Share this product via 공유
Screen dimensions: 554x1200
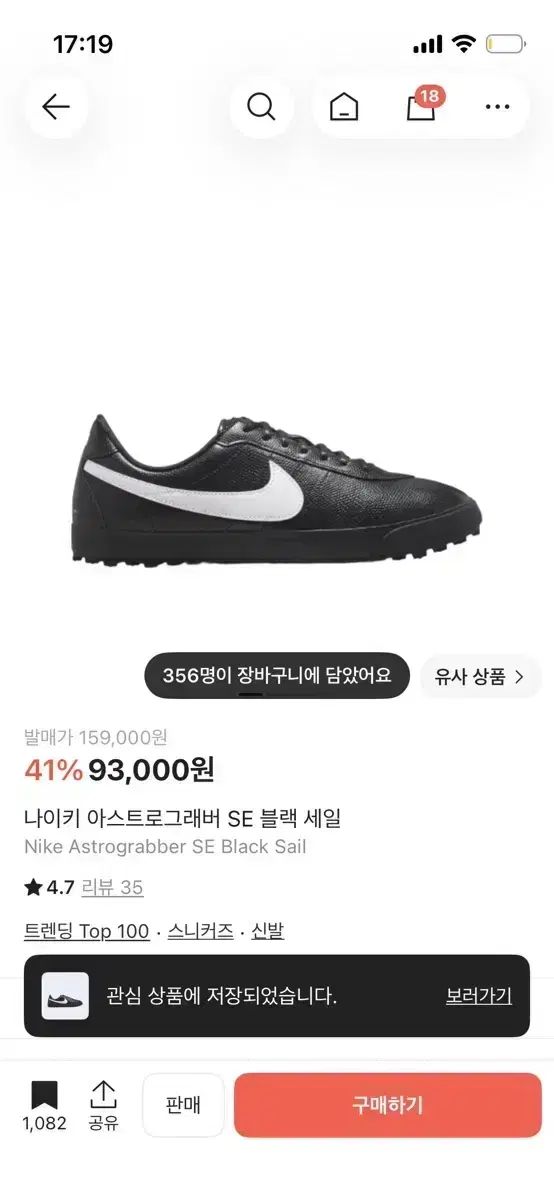(x=103, y=1105)
